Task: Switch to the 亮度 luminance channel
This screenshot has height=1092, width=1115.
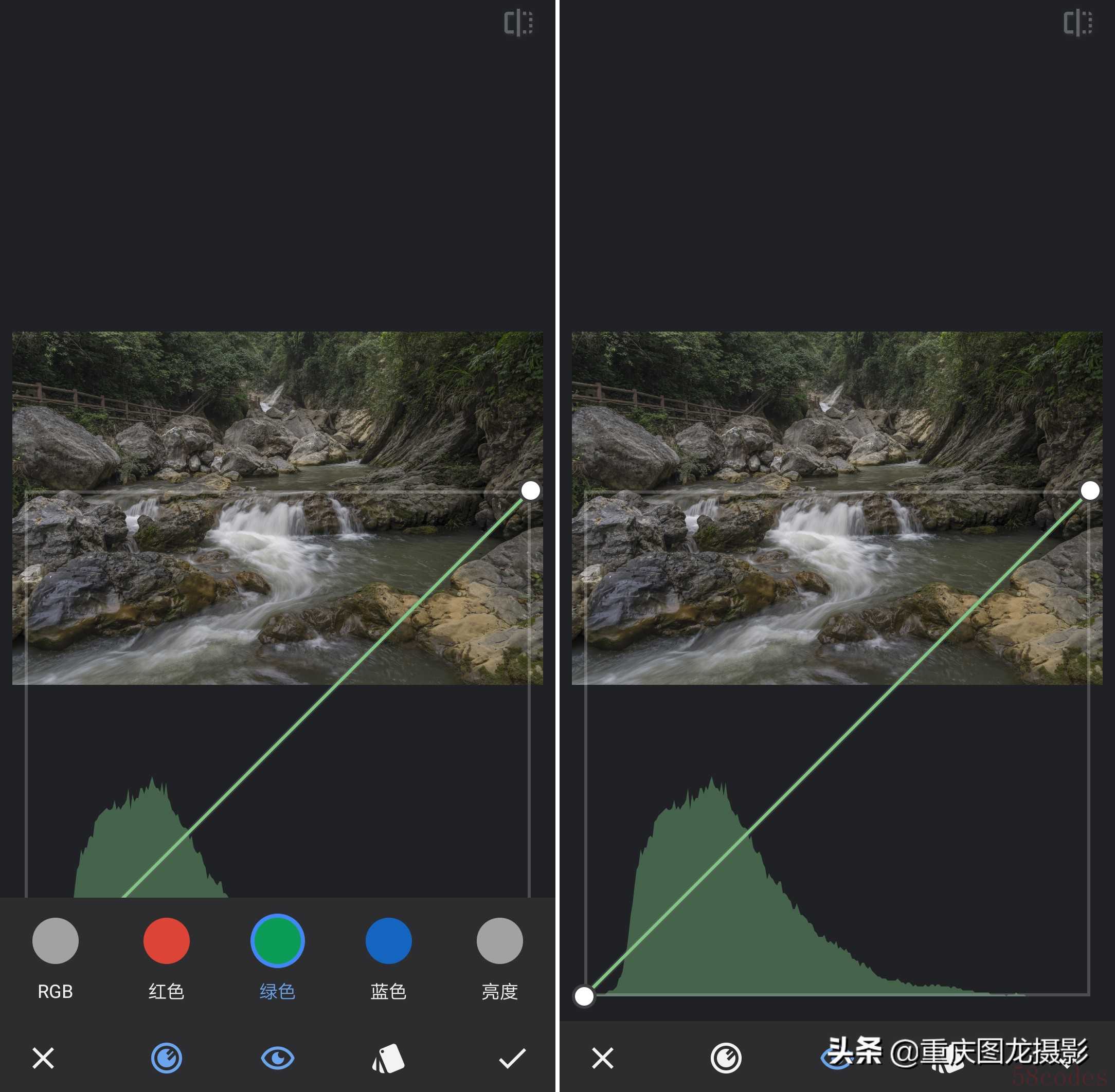Action: point(499,941)
